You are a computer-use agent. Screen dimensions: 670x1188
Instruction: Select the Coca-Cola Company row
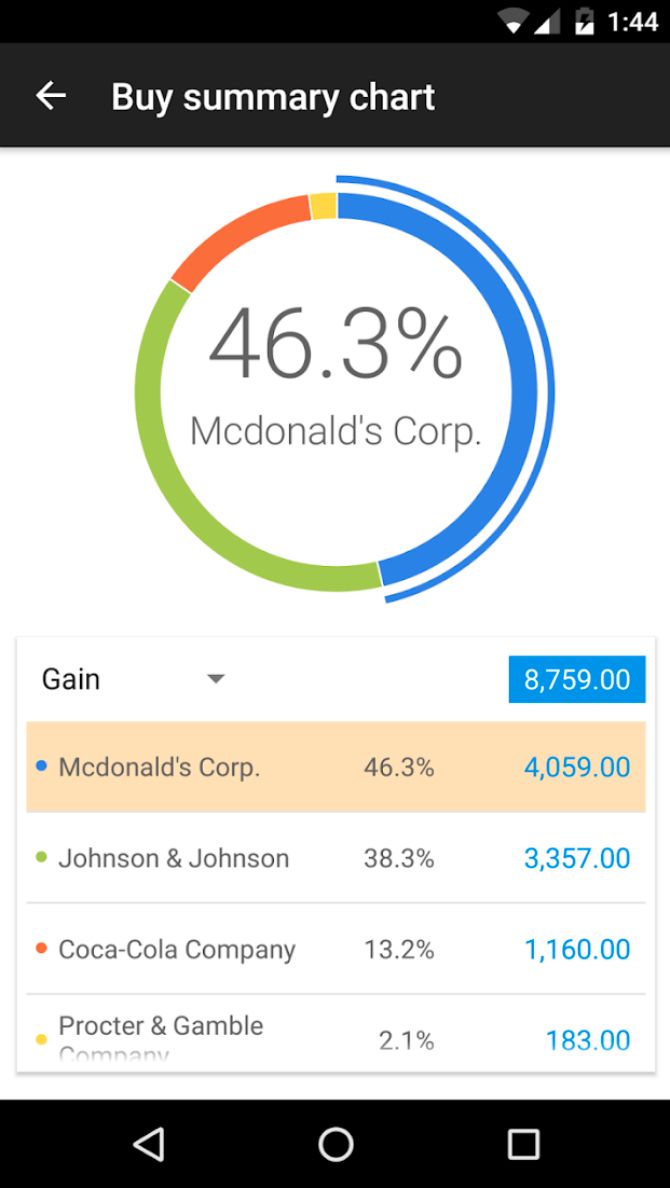click(335, 949)
